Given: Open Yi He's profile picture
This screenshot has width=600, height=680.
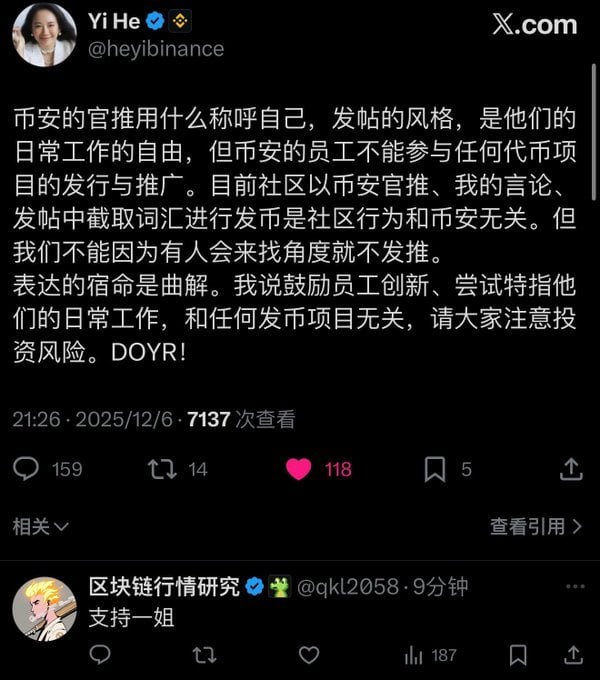Looking at the screenshot, I should click(44, 35).
